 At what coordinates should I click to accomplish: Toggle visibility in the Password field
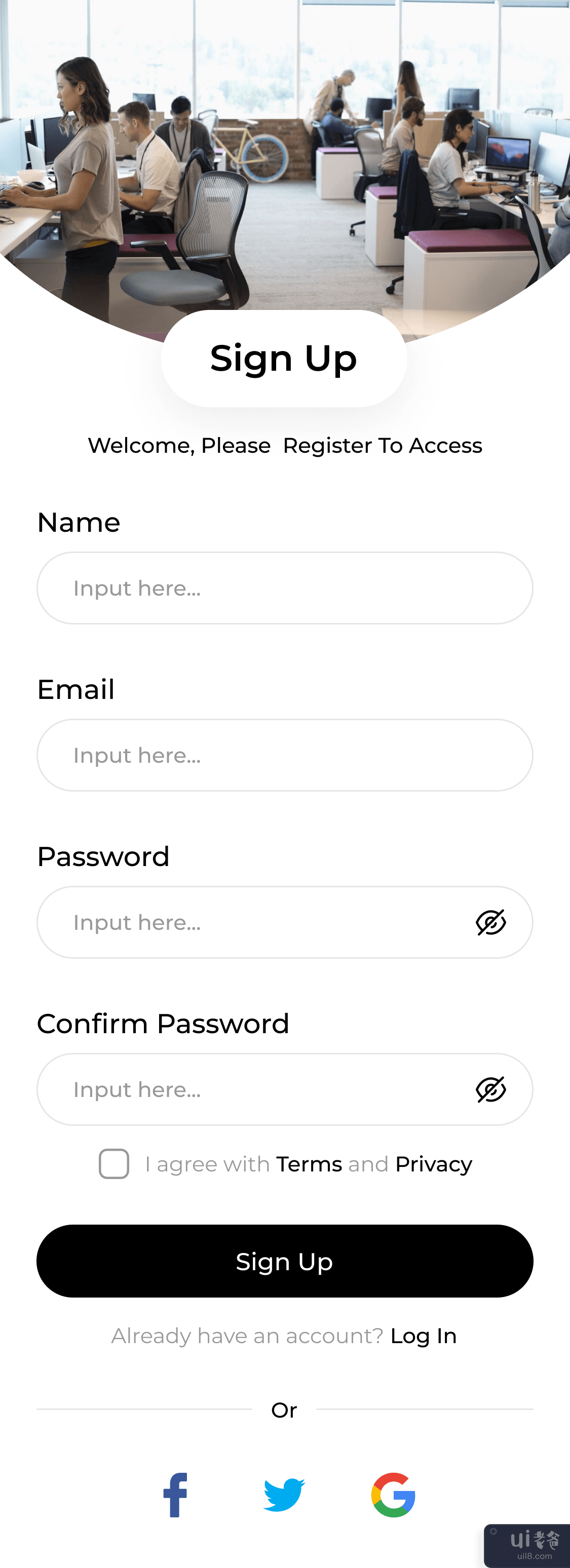tap(490, 922)
